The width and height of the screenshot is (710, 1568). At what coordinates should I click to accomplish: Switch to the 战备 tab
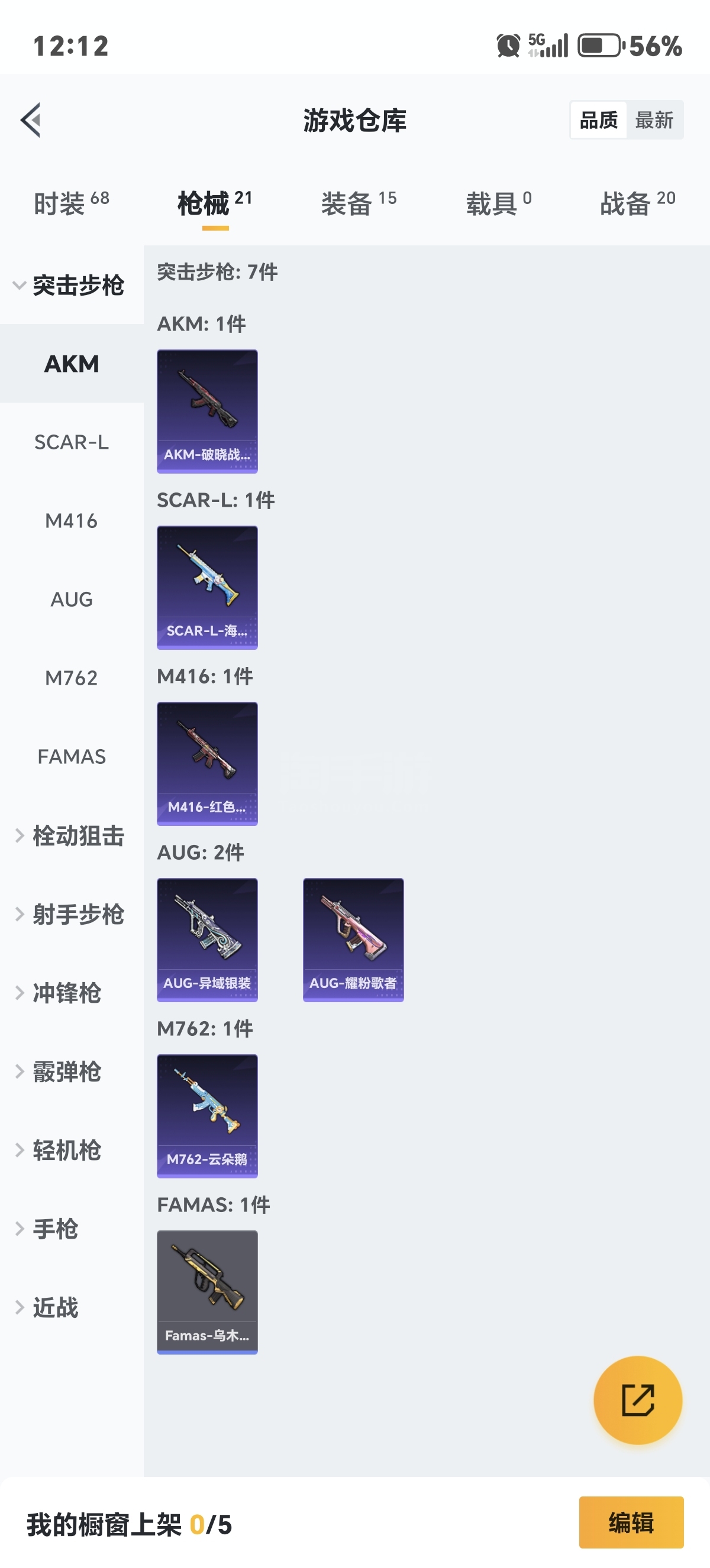637,203
